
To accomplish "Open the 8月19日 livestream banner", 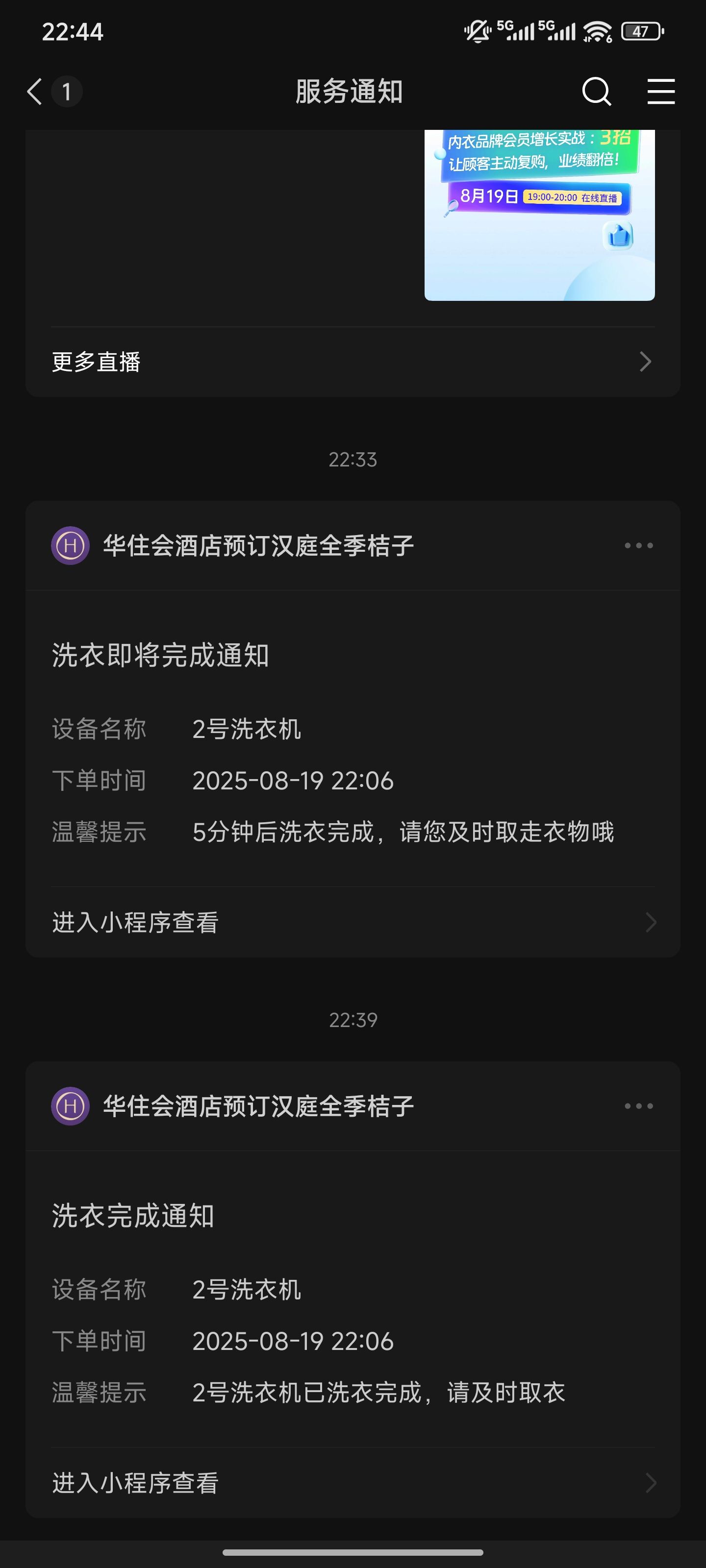I will click(x=539, y=215).
